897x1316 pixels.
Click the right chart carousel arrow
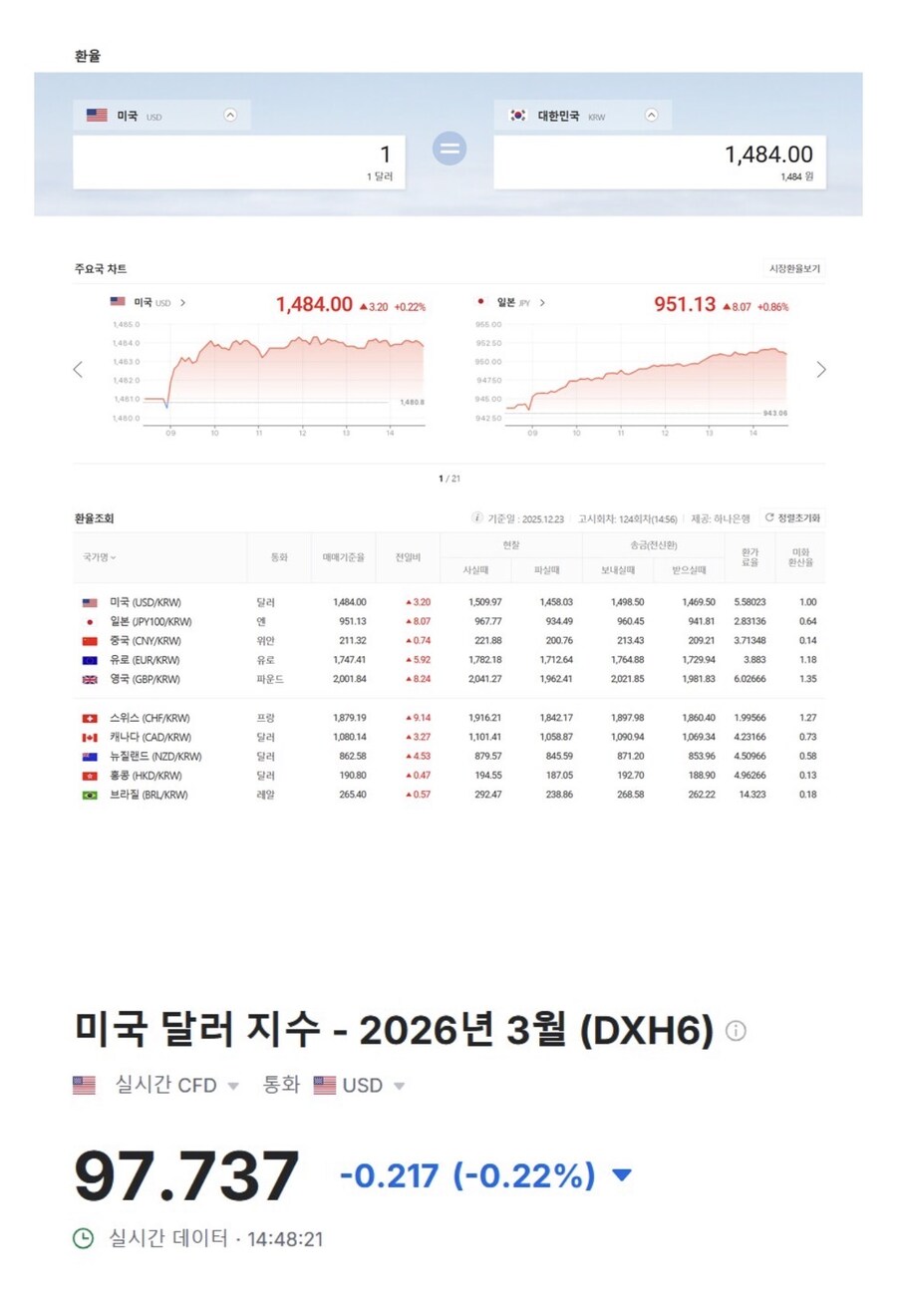tap(821, 369)
